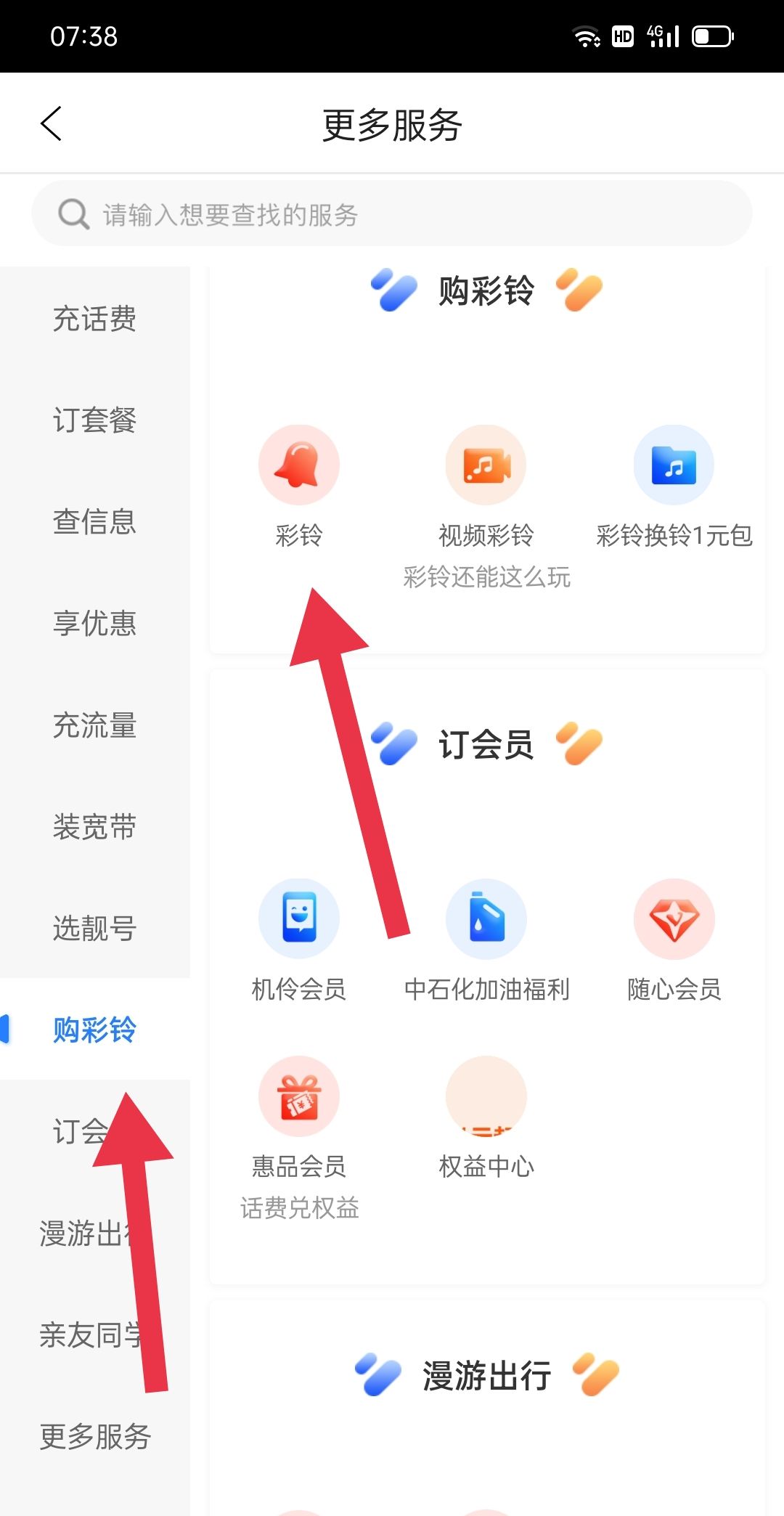Screen dimensions: 784x1516
Task: Switch to 充话费 category
Action: point(94,319)
